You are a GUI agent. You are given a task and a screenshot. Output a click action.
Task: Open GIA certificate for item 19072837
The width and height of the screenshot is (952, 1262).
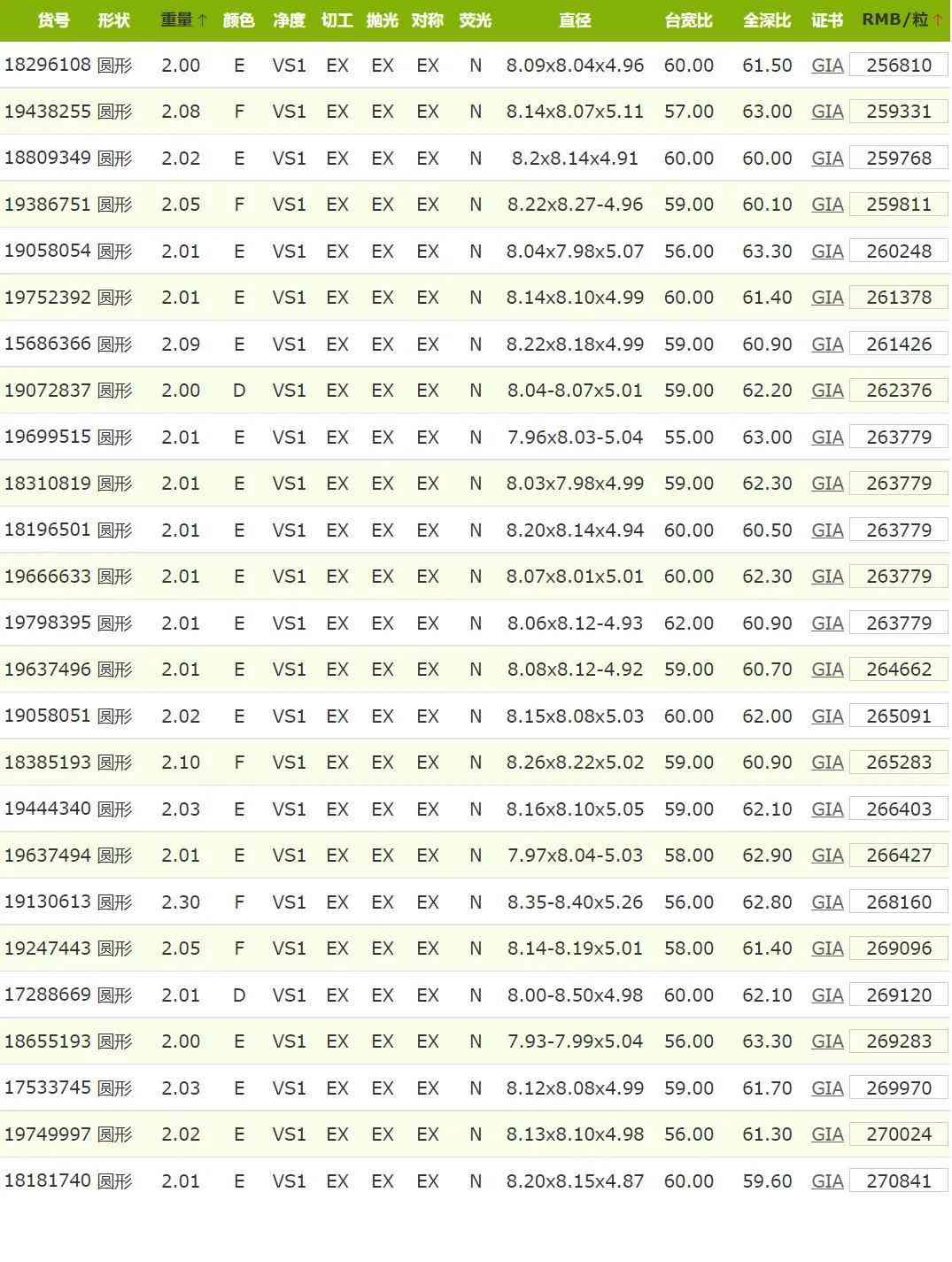click(x=826, y=391)
